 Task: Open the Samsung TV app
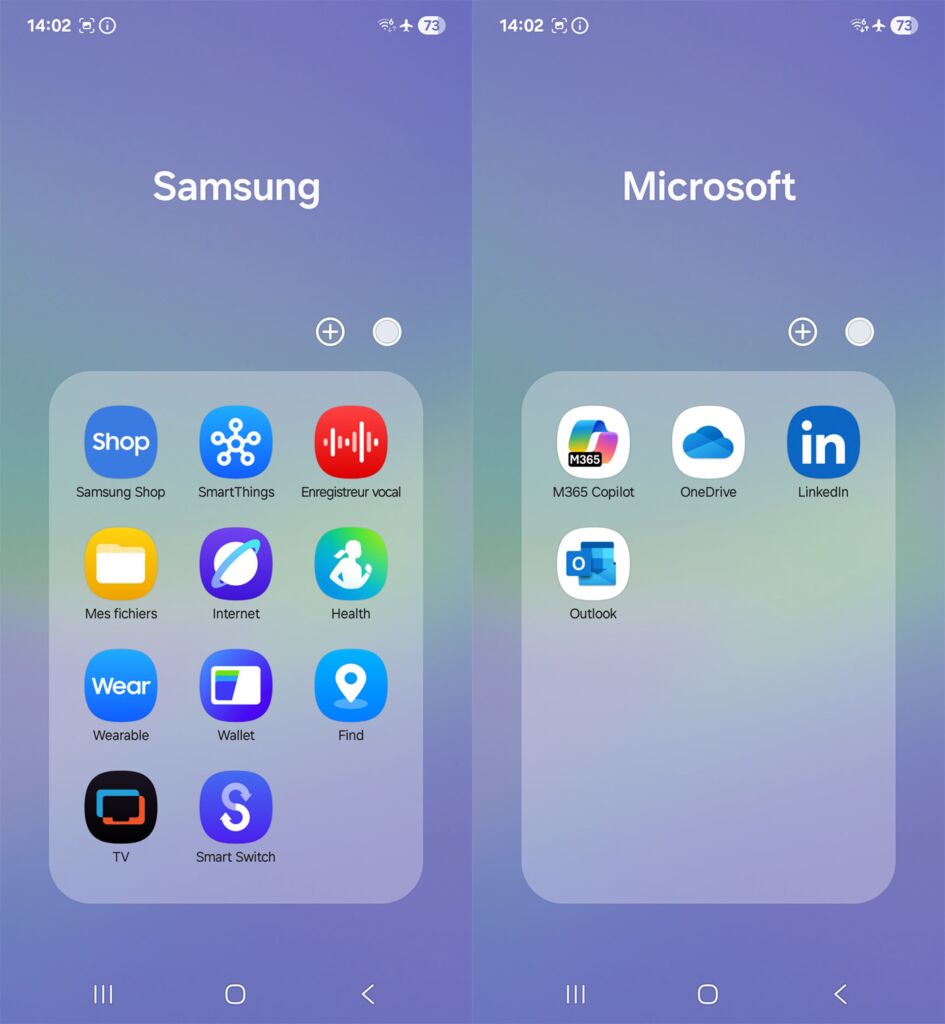pos(121,807)
